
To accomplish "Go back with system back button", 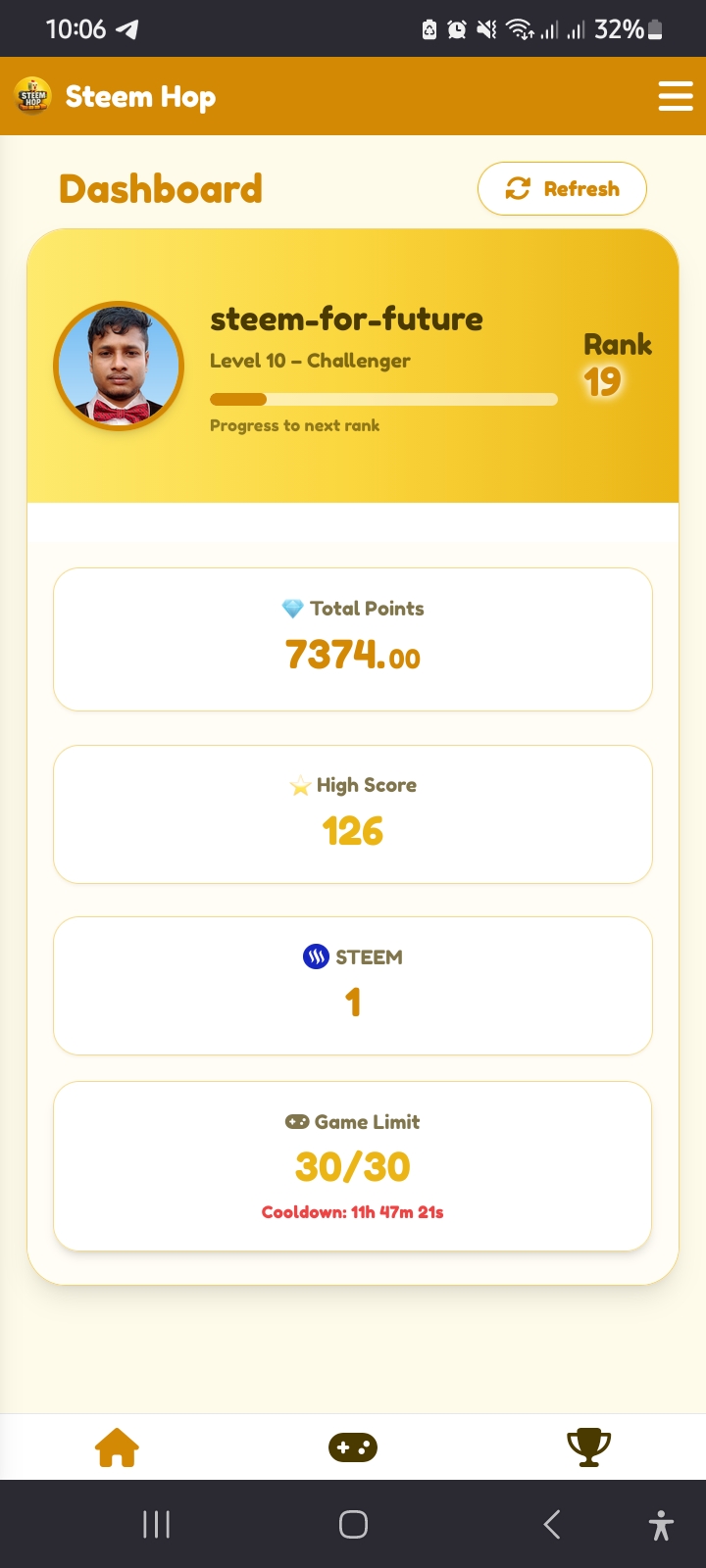I will (552, 1524).
